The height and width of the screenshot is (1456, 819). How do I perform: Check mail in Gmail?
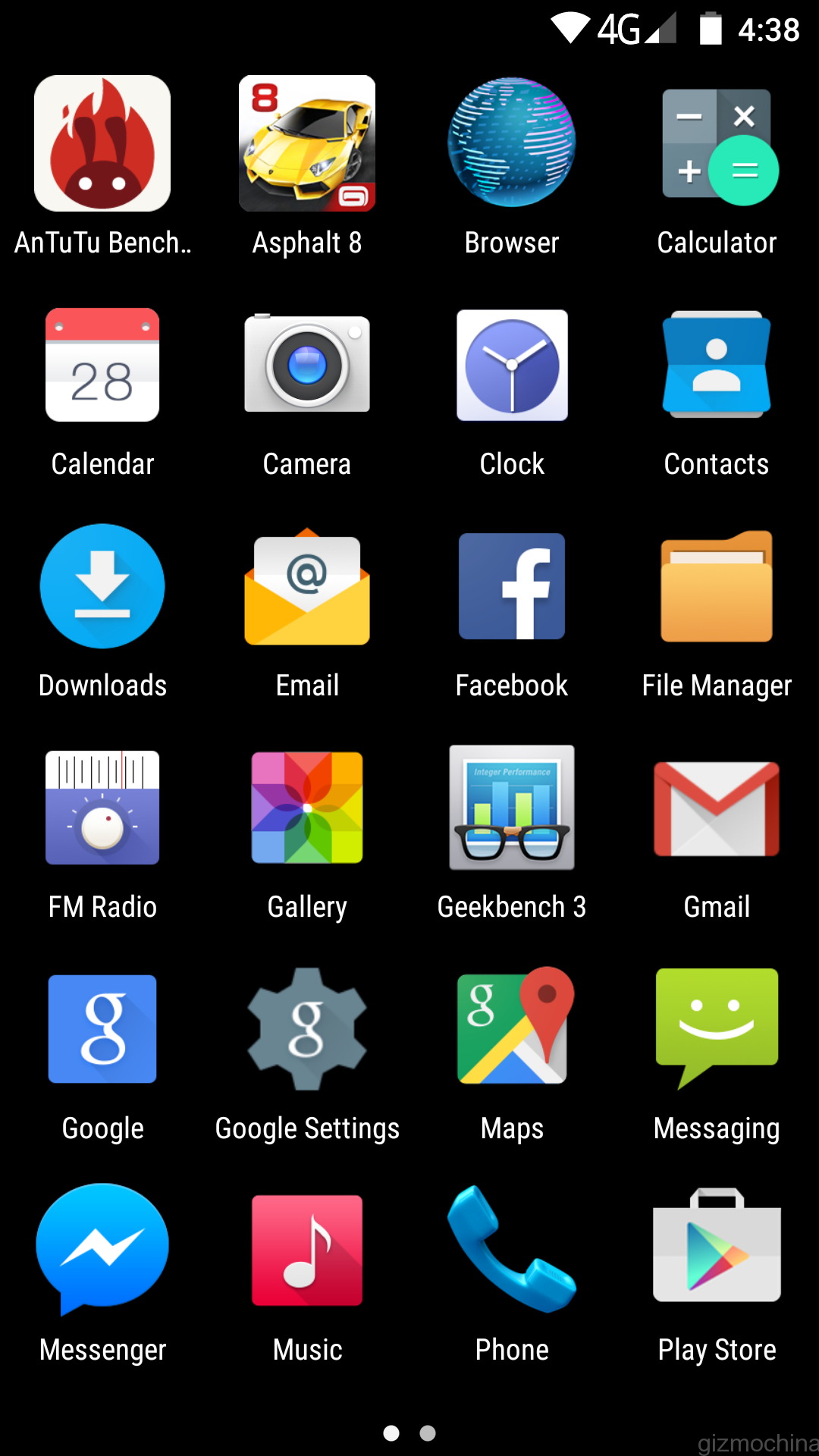pyautogui.click(x=717, y=808)
